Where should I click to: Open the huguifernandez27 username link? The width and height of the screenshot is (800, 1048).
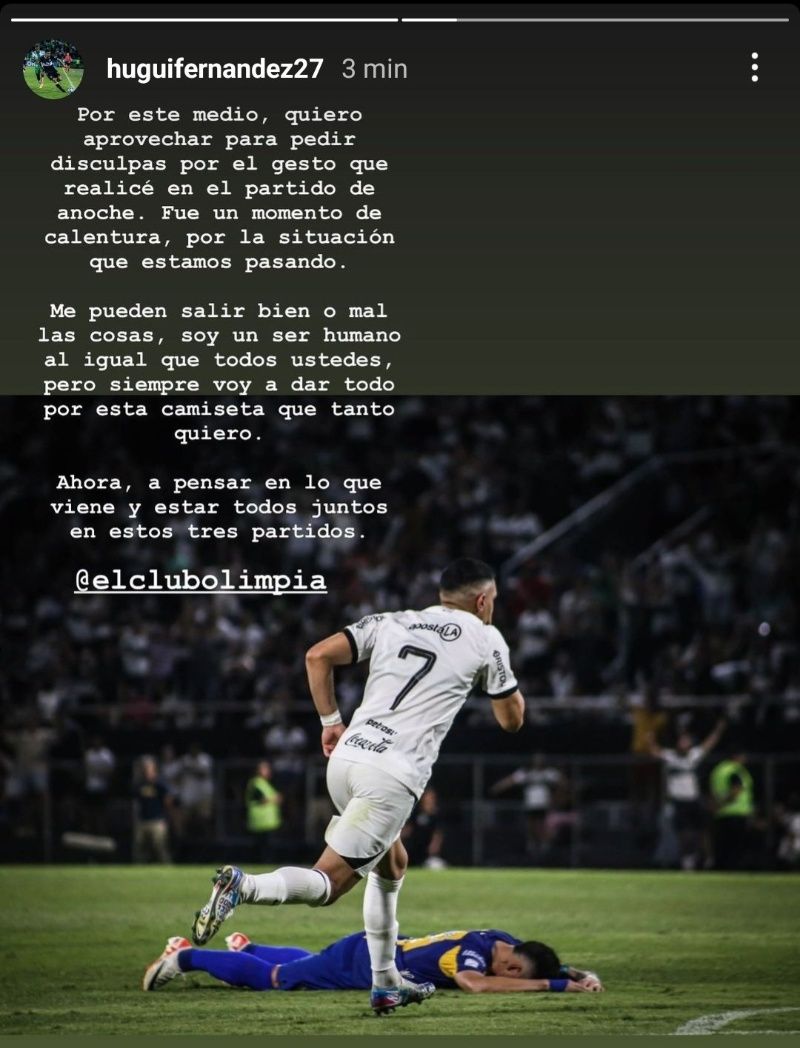[x=215, y=69]
